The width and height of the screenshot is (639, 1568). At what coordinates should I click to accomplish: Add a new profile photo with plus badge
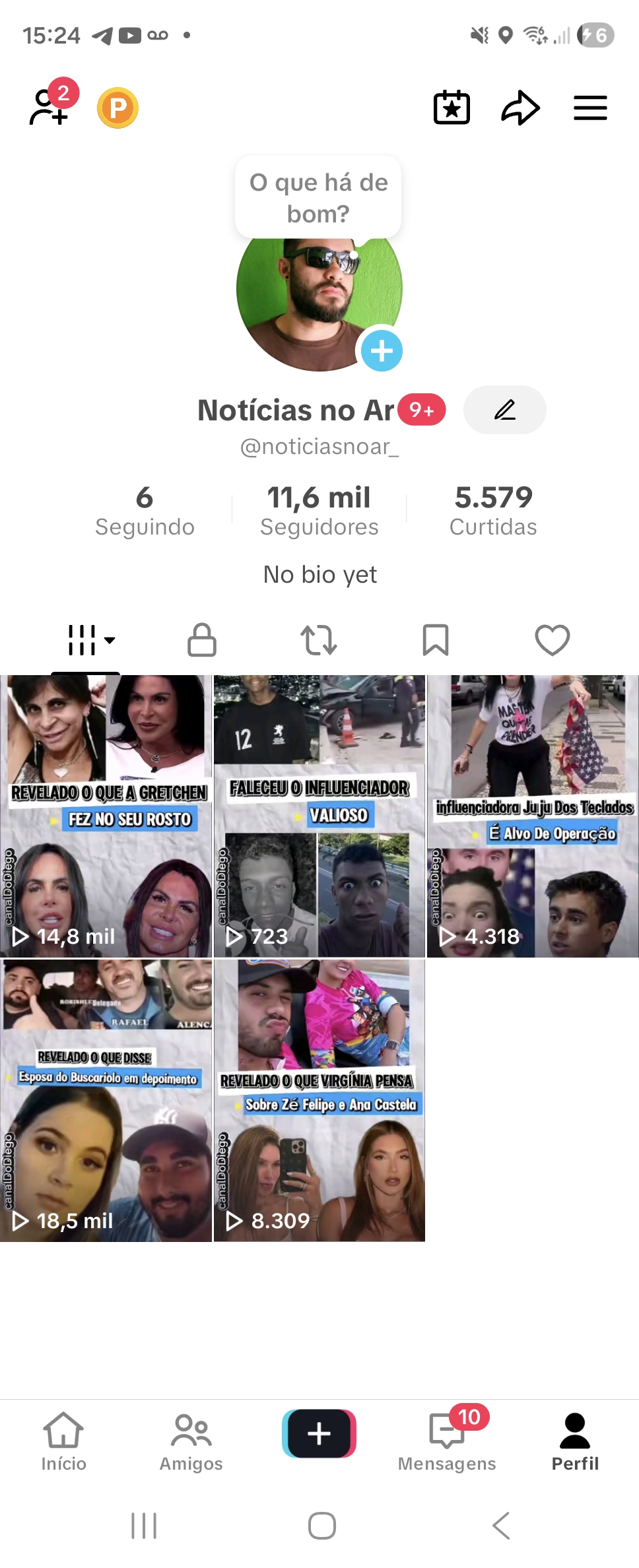tap(382, 350)
